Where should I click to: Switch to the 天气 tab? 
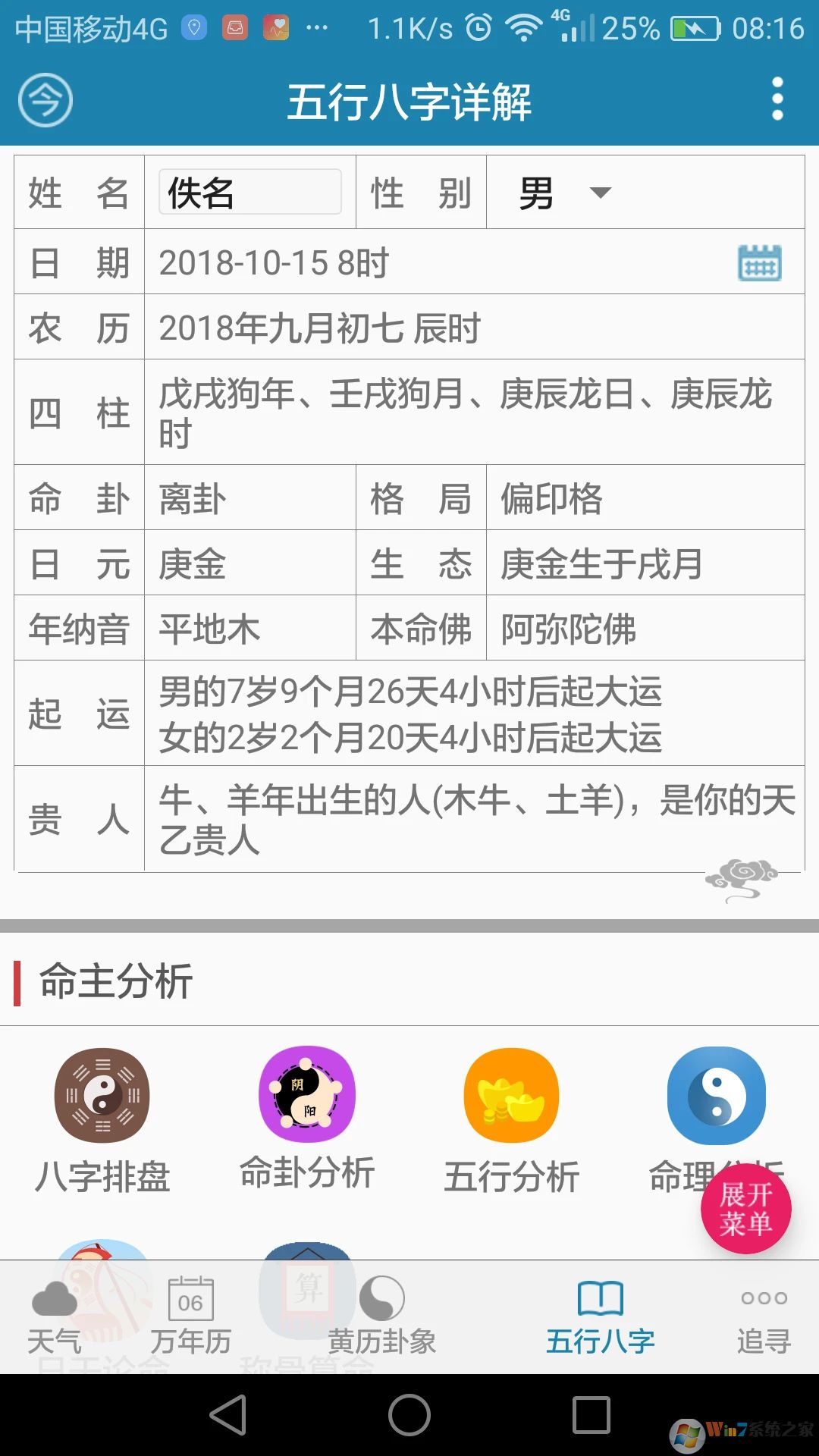point(55,1317)
